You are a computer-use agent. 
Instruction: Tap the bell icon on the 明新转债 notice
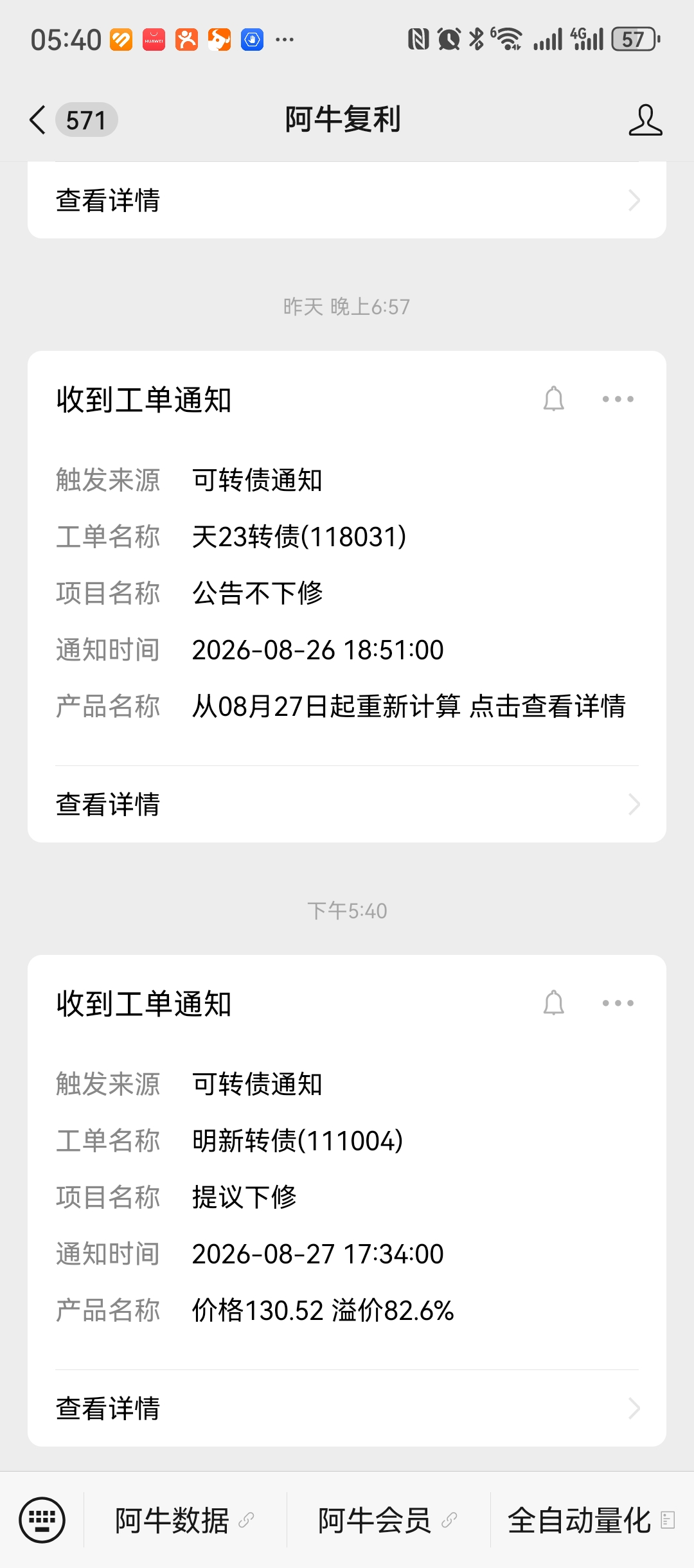click(x=553, y=1003)
